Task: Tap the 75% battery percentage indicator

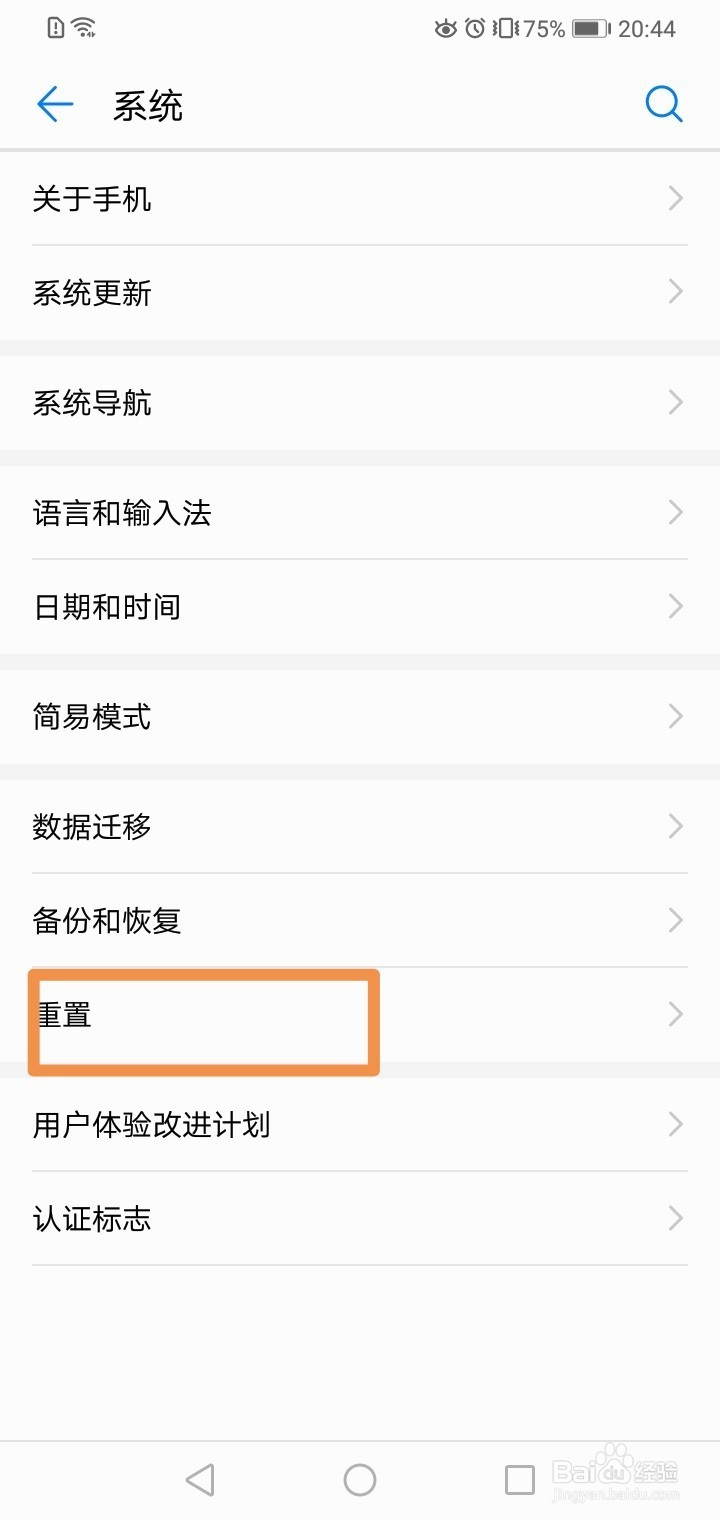Action: (x=540, y=28)
